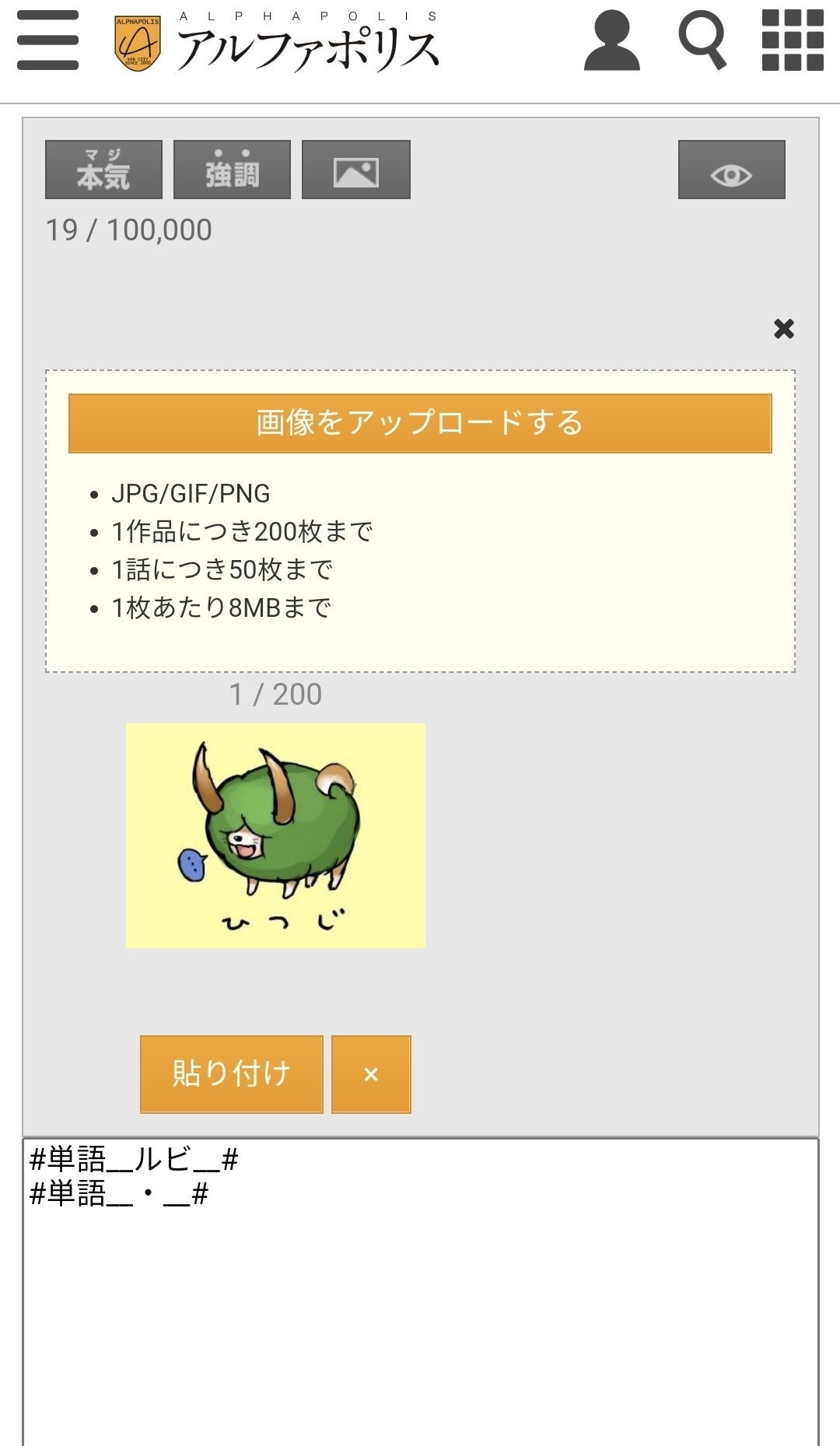Screen dimensions: 840x1446
Task: Close the image upload panel
Action: pos(783,328)
